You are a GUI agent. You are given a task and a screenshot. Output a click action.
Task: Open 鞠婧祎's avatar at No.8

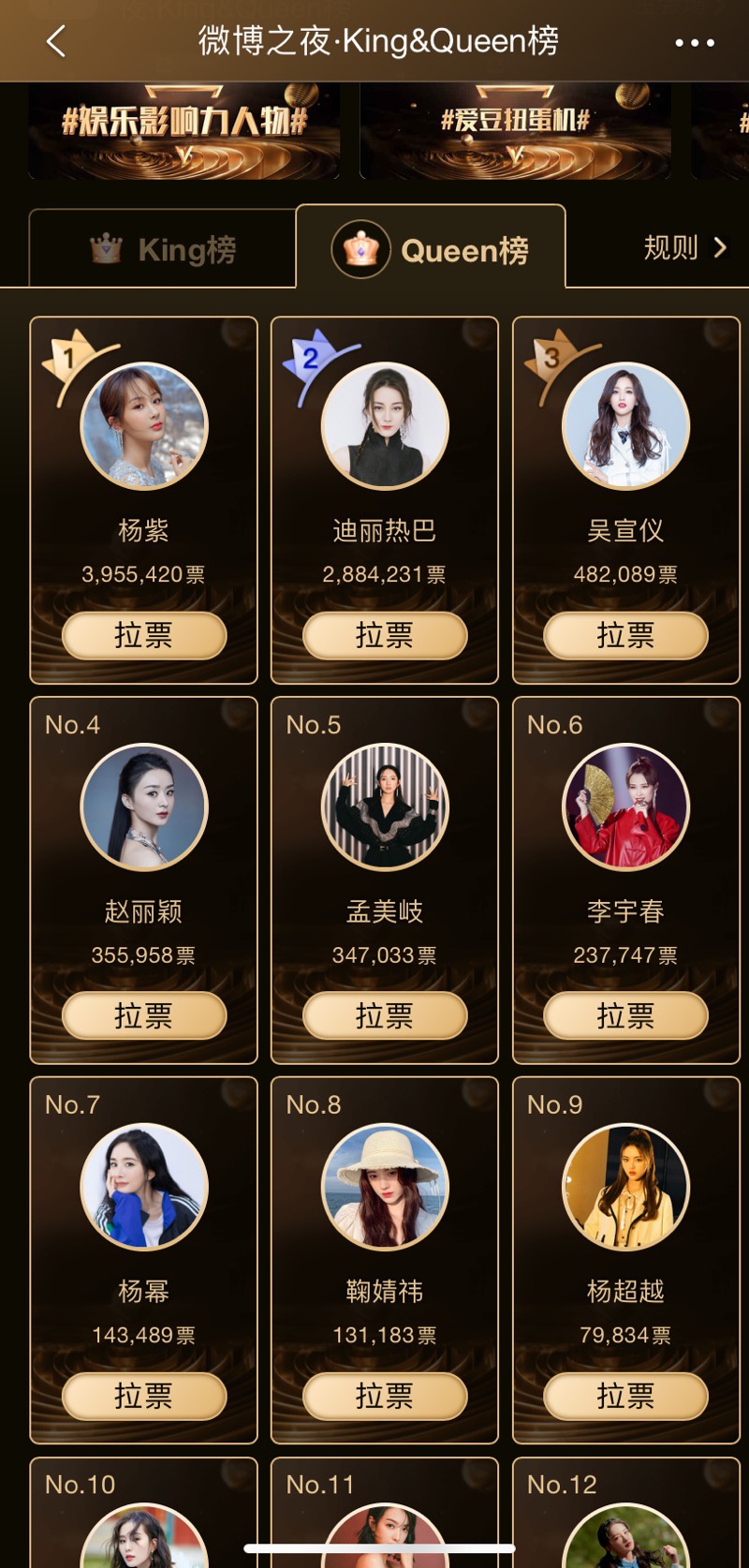pyautogui.click(x=385, y=1187)
